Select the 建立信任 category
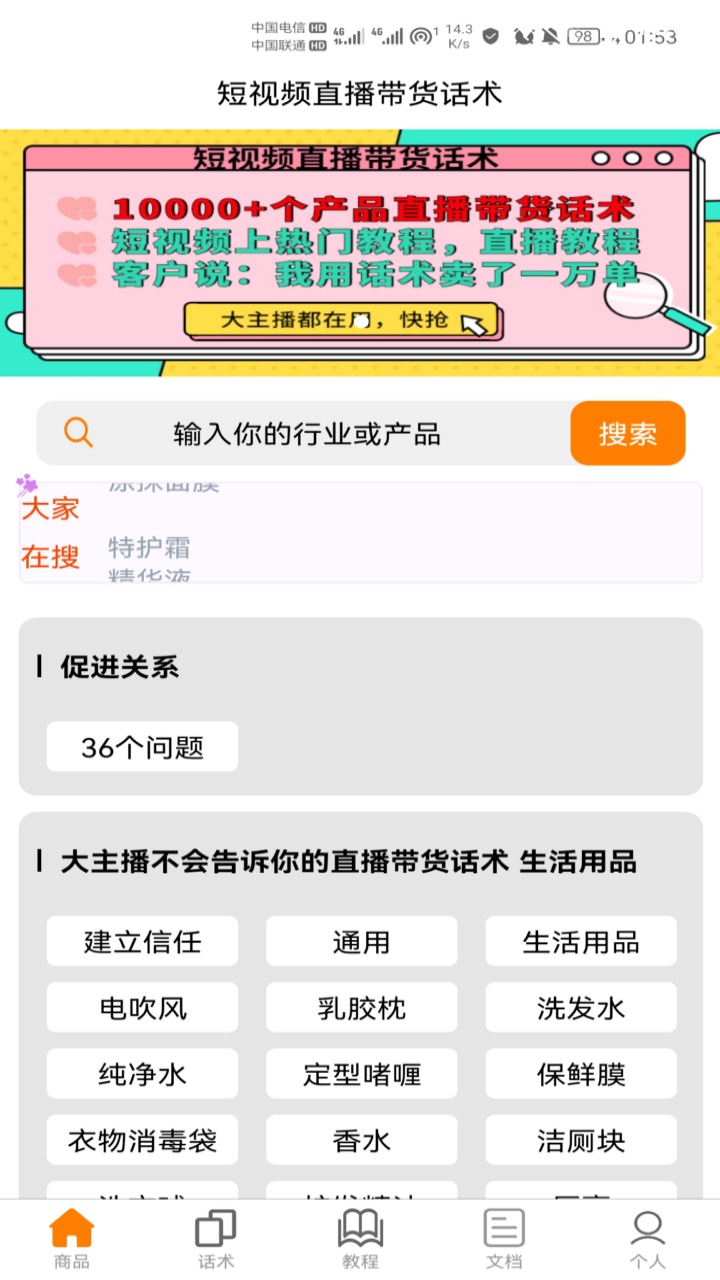 (x=141, y=941)
